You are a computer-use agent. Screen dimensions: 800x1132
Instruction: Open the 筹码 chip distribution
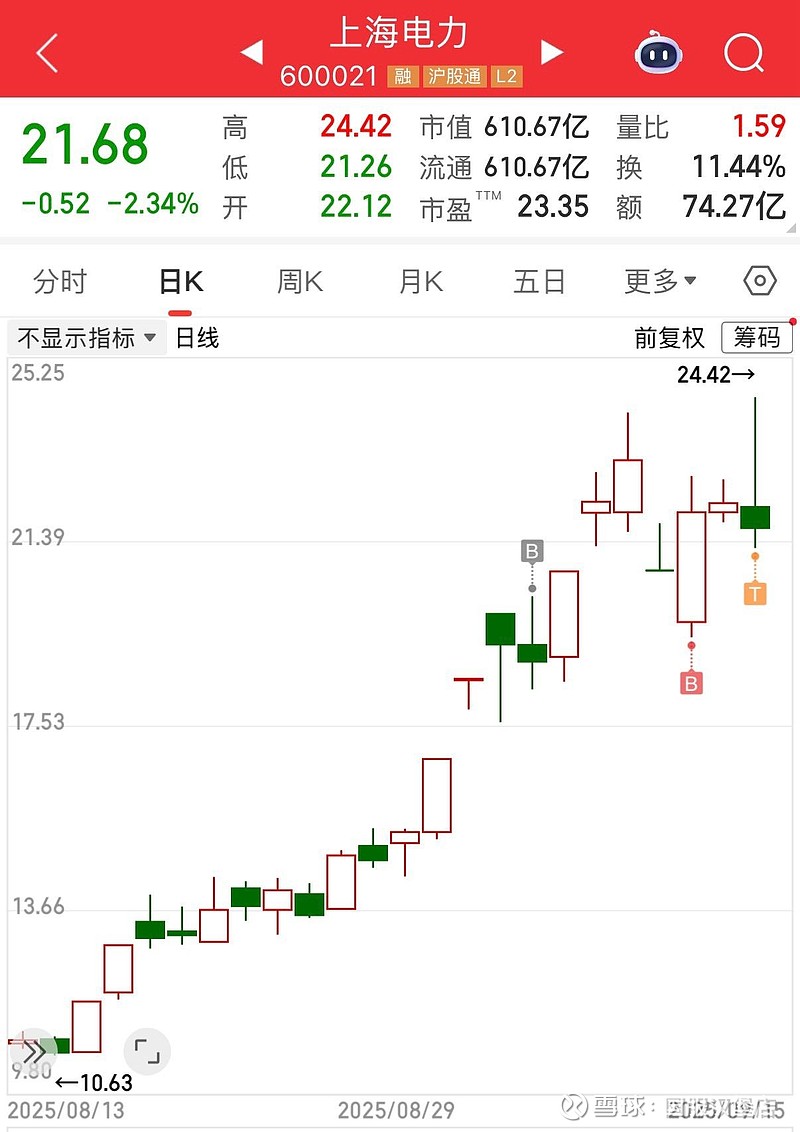pyautogui.click(x=756, y=338)
